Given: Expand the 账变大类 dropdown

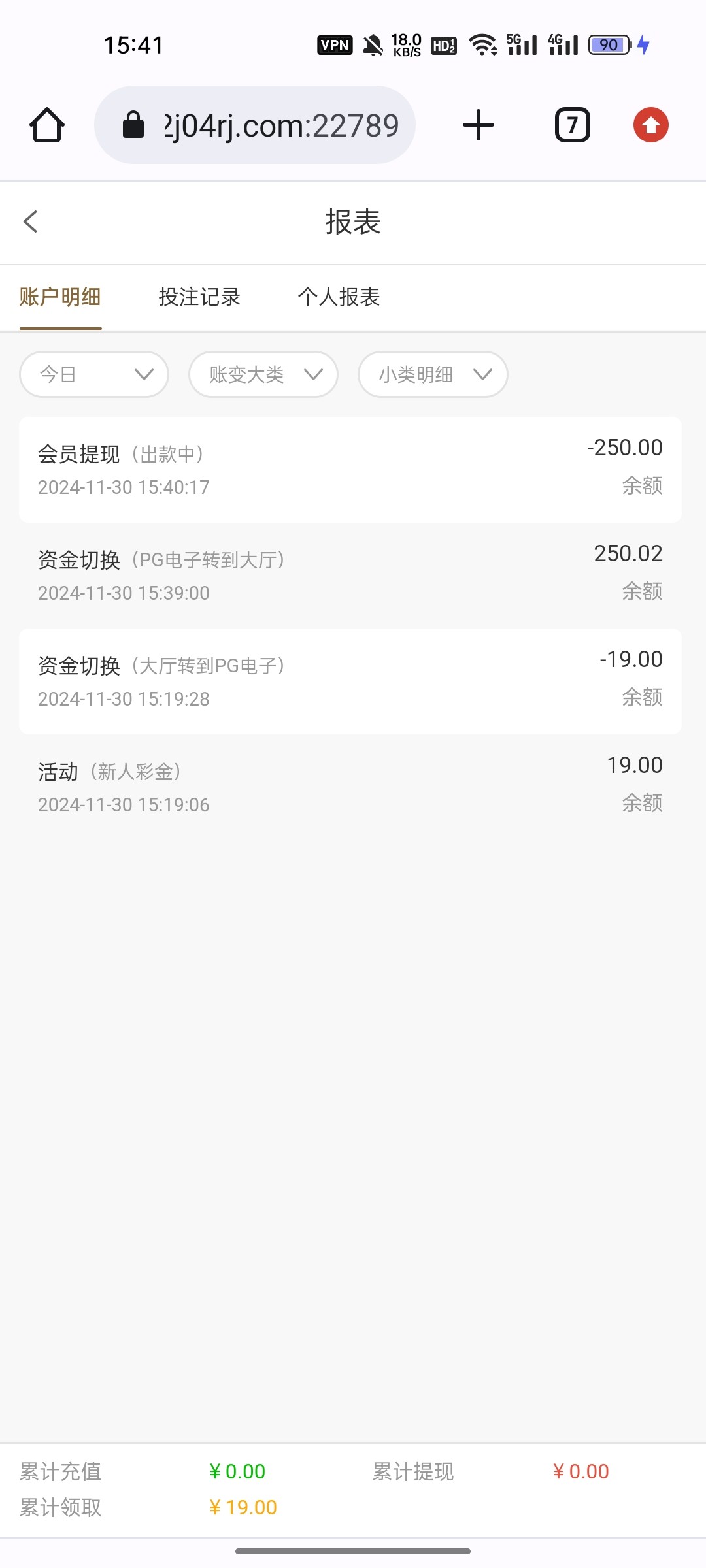Looking at the screenshot, I should [x=263, y=374].
